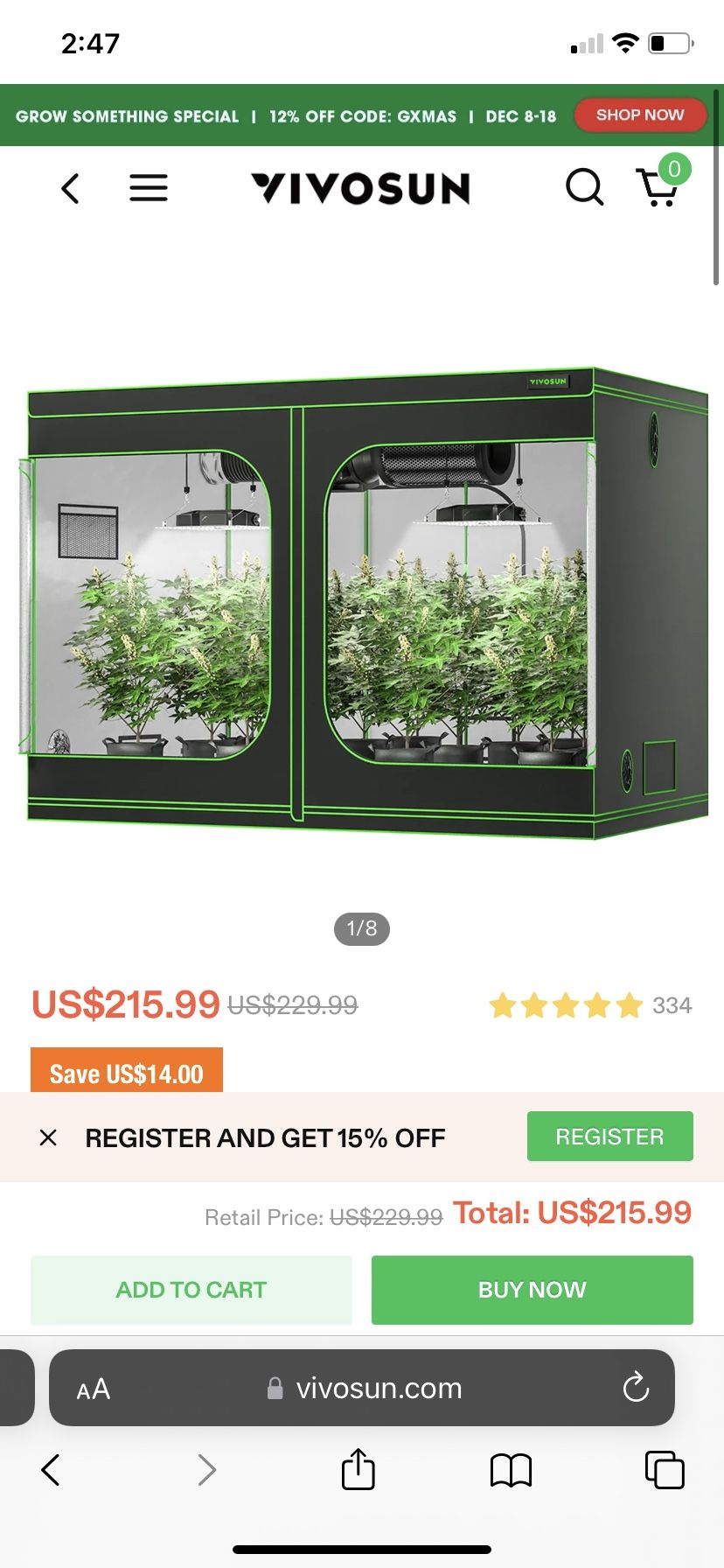Tap the 1/8 image counter

coord(361,928)
